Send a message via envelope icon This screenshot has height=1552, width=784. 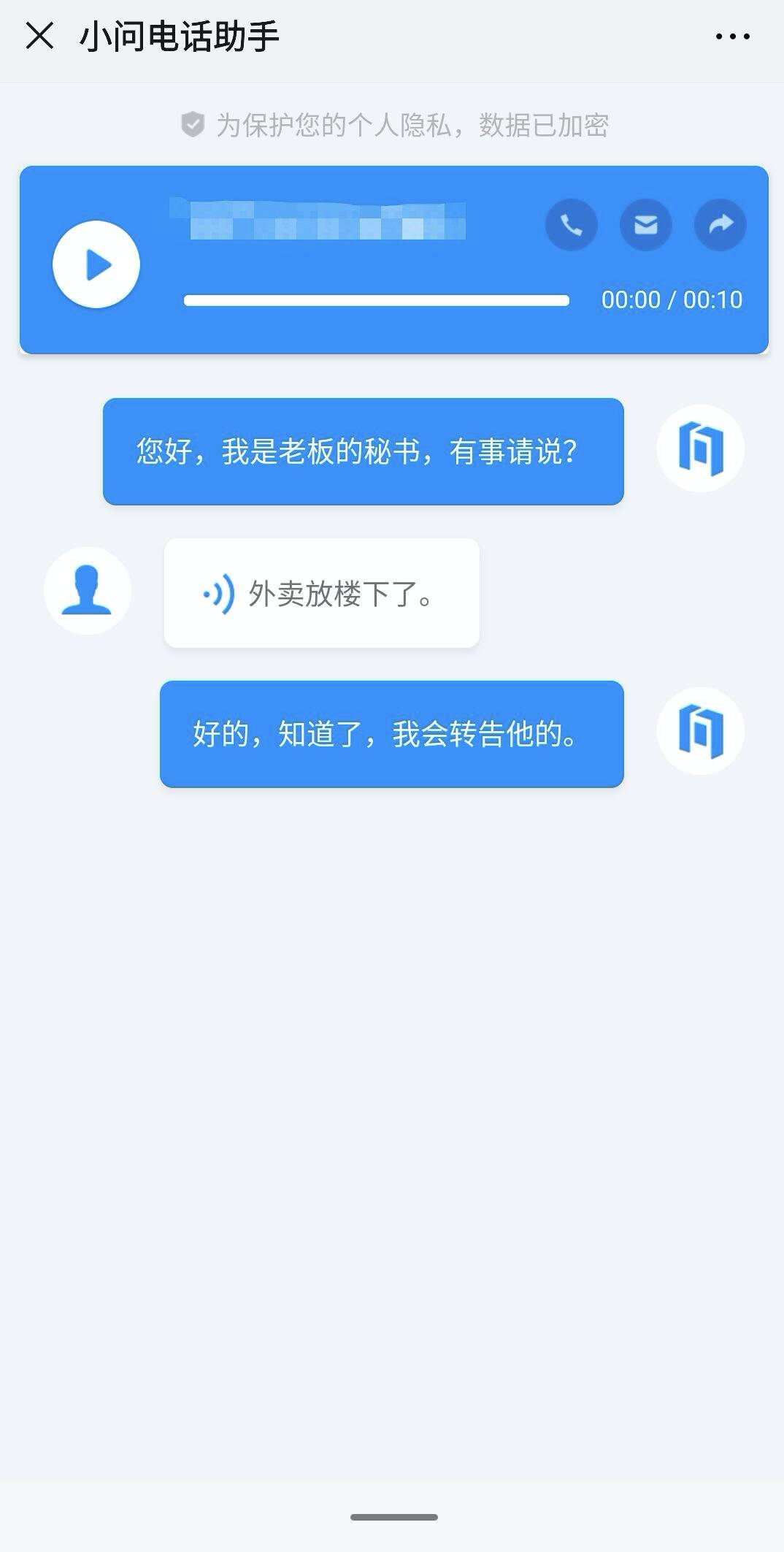pos(645,225)
